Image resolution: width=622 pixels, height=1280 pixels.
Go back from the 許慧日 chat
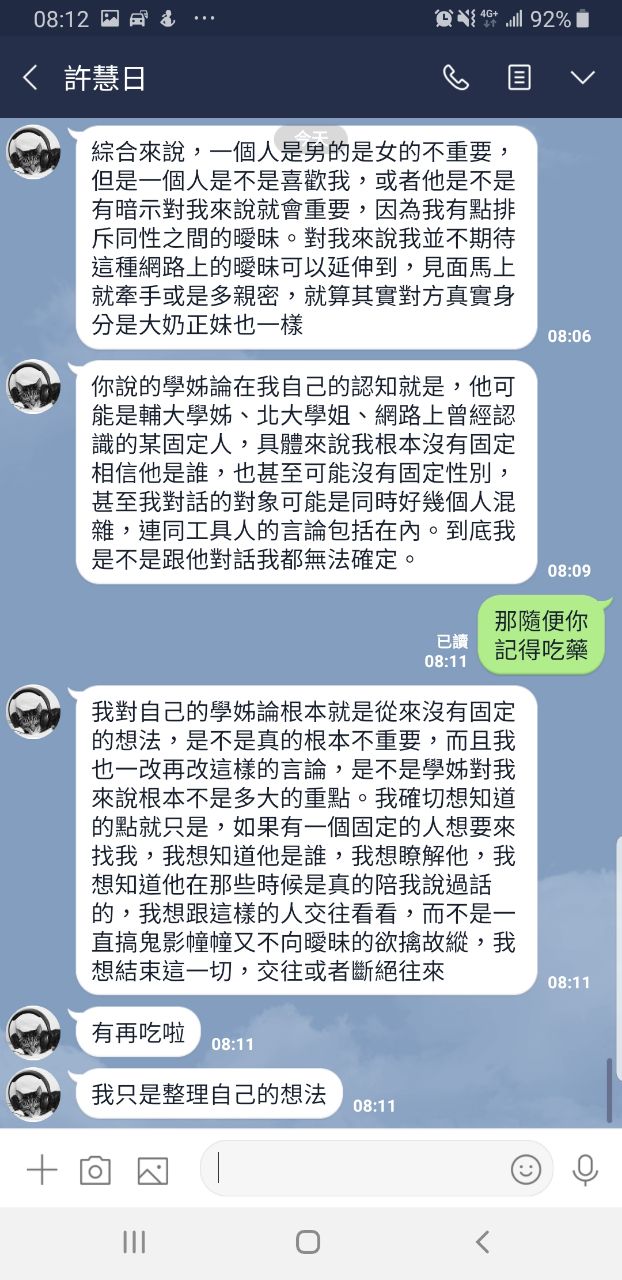click(30, 78)
